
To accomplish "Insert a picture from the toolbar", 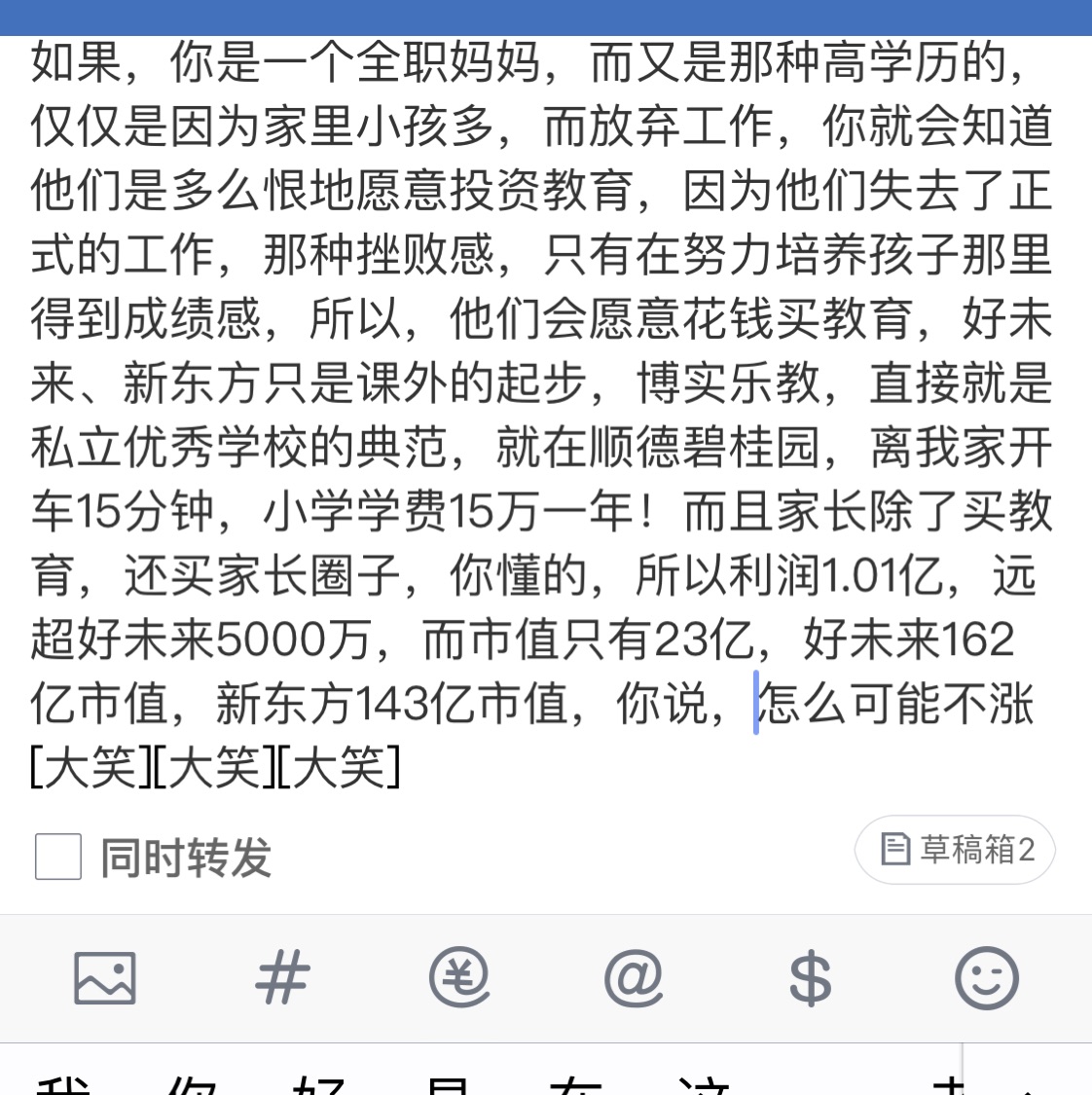I will pos(105,978).
